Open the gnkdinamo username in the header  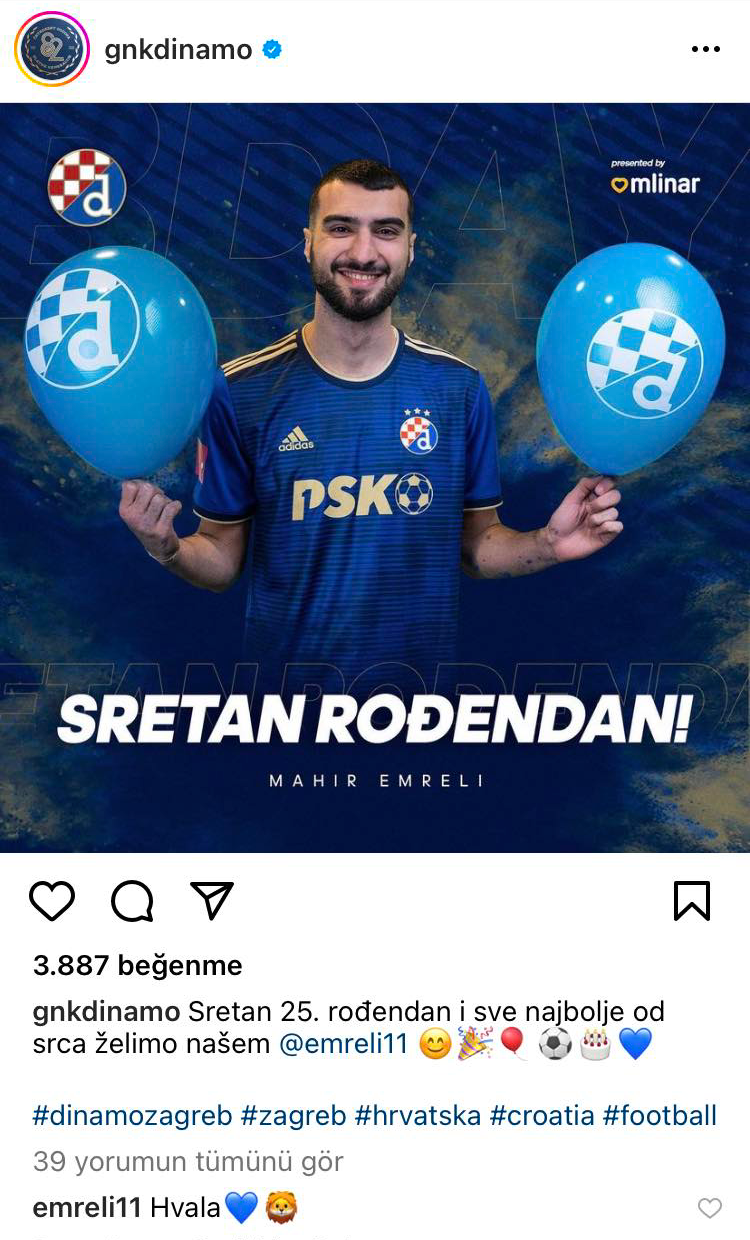click(x=178, y=49)
